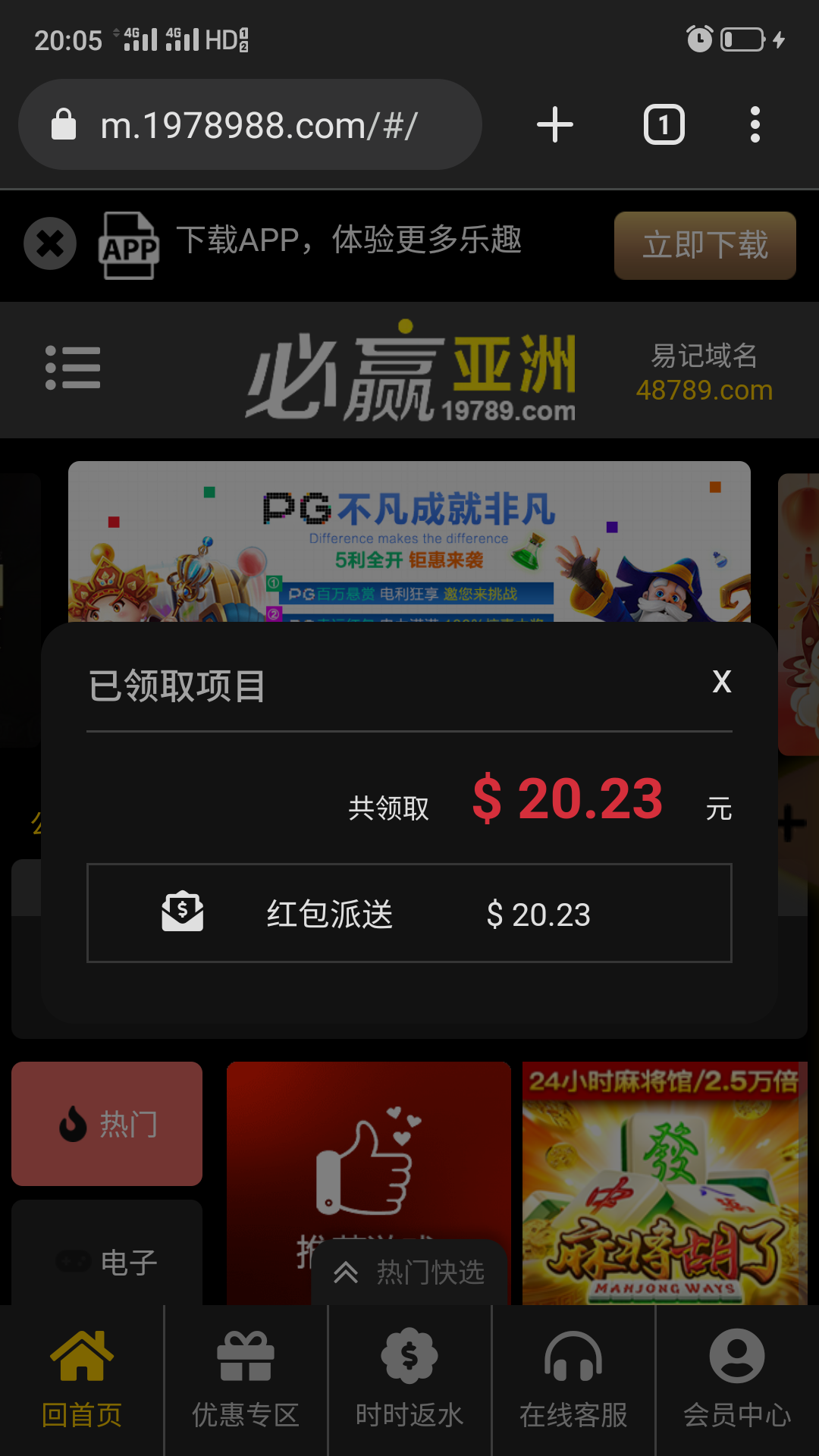Open 会员中心 tab
The width and height of the screenshot is (819, 1456).
(737, 1380)
